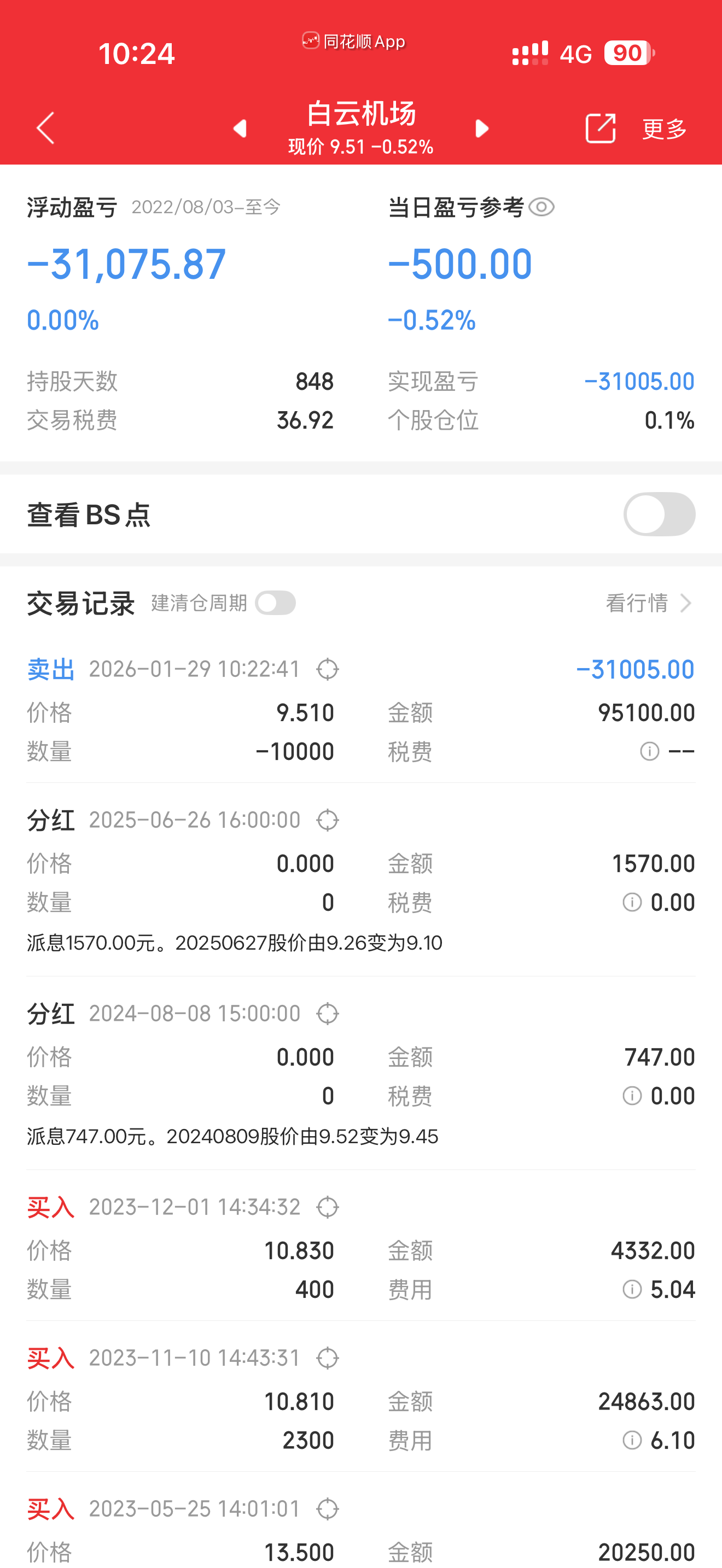The height and width of the screenshot is (1568, 722).
Task: Locate the 2025-06-26 分红 record on chart
Action: pyautogui.click(x=328, y=820)
